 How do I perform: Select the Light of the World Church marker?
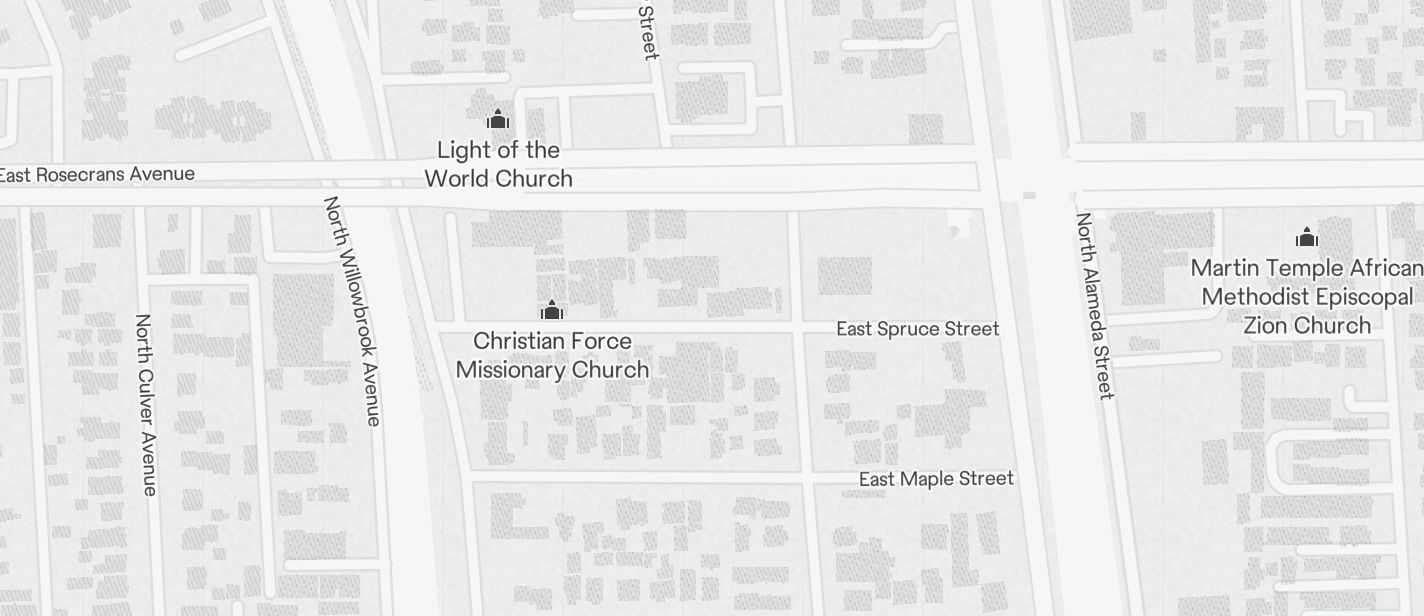[498, 121]
